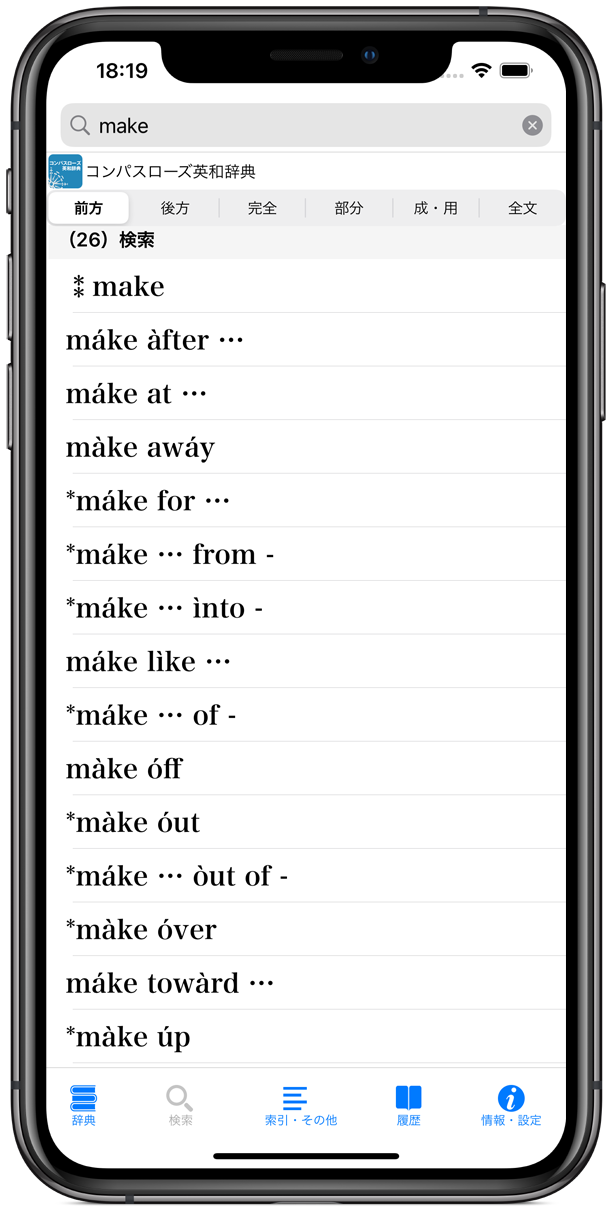Open 情報・設定 settings tab
The width and height of the screenshot is (613, 1210).
click(x=511, y=1106)
